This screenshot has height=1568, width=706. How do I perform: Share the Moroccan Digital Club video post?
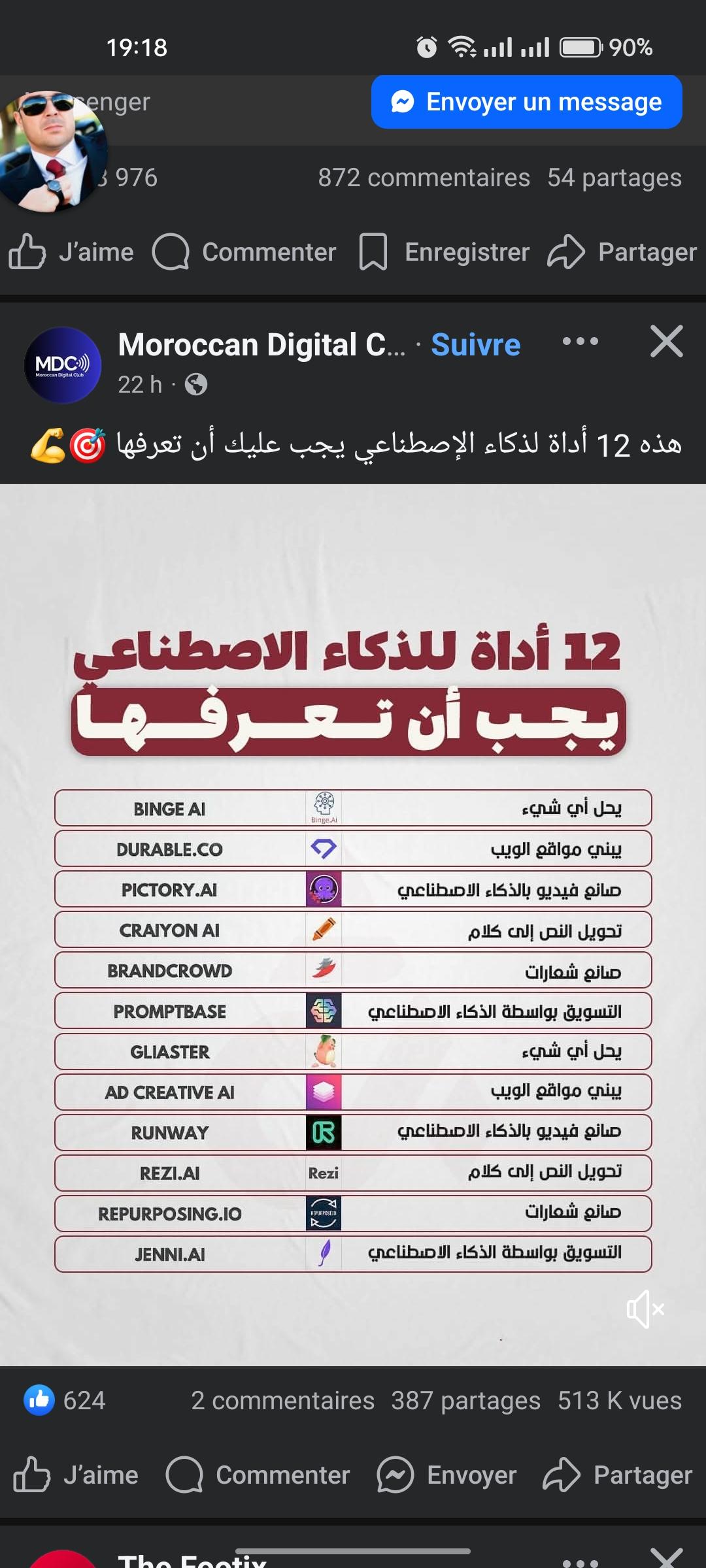tap(618, 1475)
